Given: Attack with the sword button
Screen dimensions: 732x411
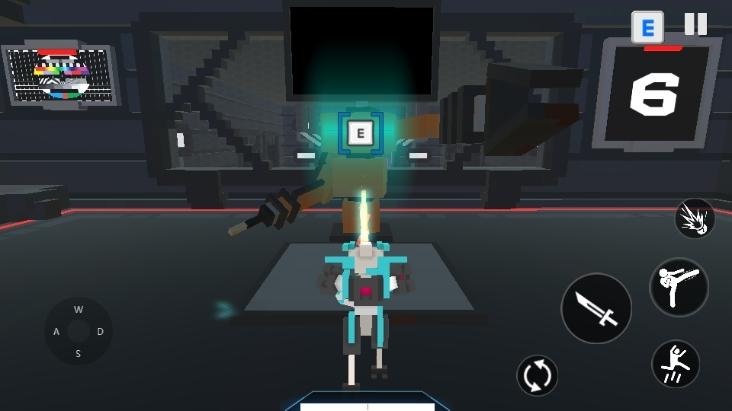Looking at the screenshot, I should (596, 308).
